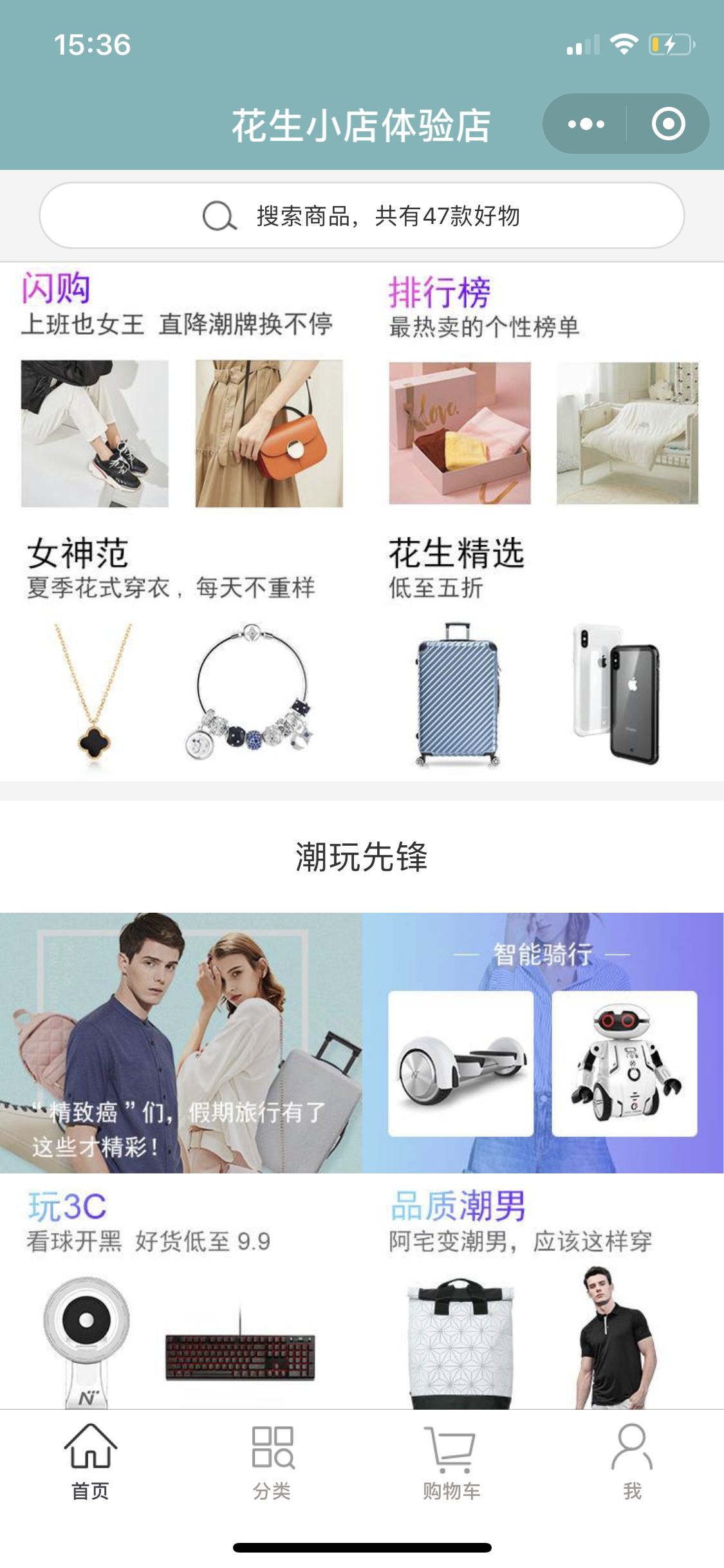The width and height of the screenshot is (724, 1568).
Task: Open the 排行榜 ranking section
Action: (x=440, y=293)
